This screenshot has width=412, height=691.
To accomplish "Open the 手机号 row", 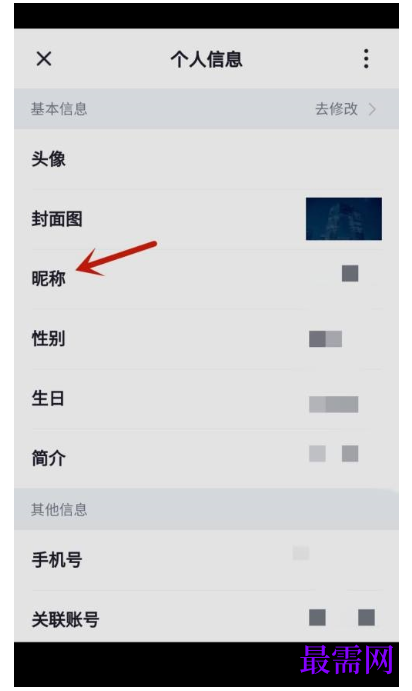I will tap(206, 560).
